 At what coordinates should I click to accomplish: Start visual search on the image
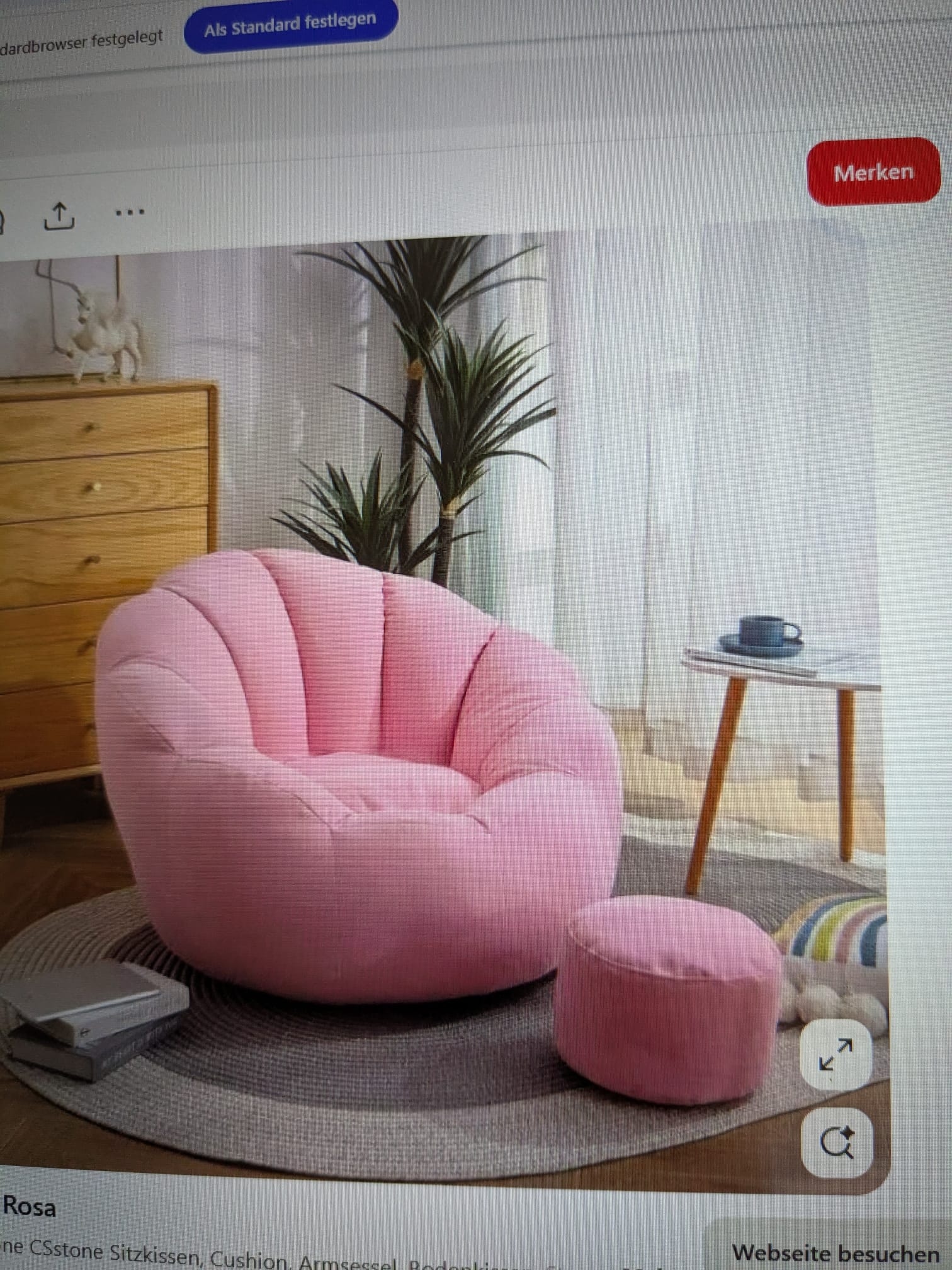point(837,1141)
